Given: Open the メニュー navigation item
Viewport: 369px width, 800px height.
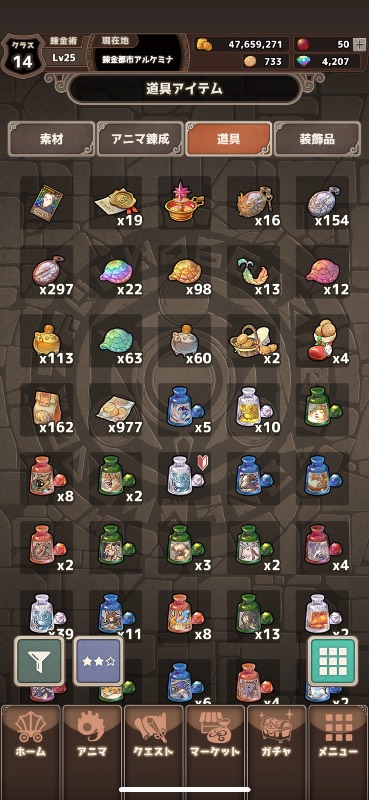Looking at the screenshot, I should click(x=338, y=738).
